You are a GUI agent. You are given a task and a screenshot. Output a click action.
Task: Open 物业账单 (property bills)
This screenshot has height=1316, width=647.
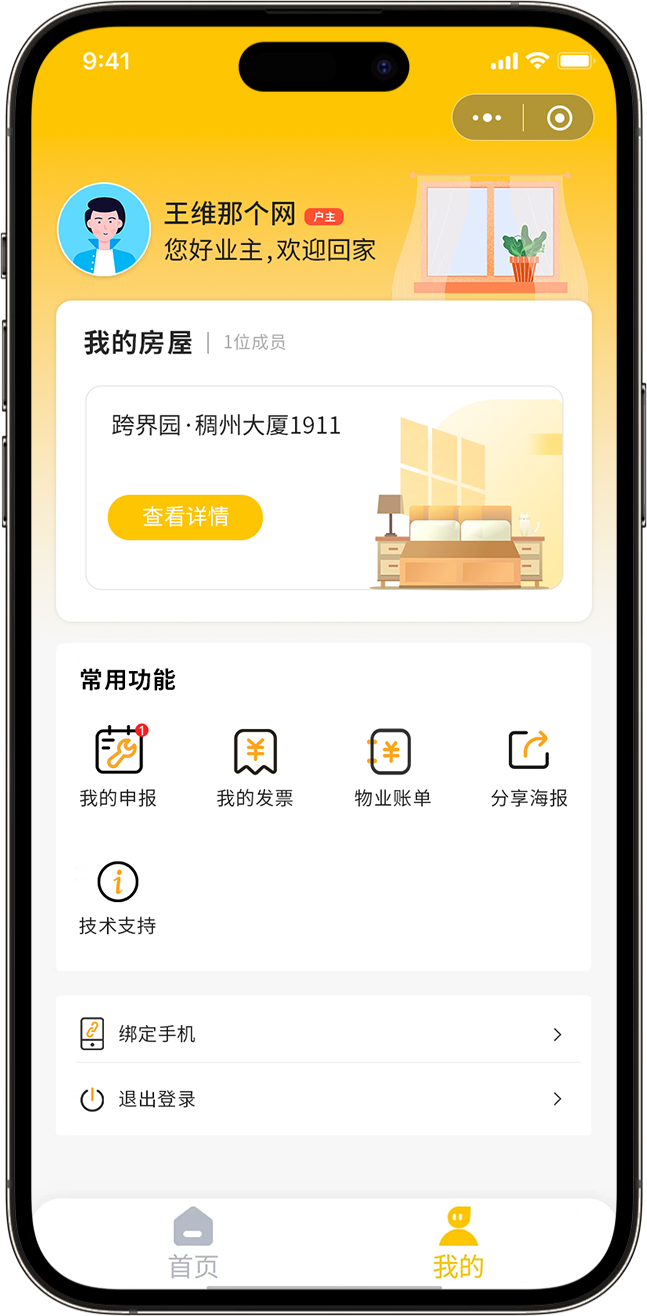(392, 766)
